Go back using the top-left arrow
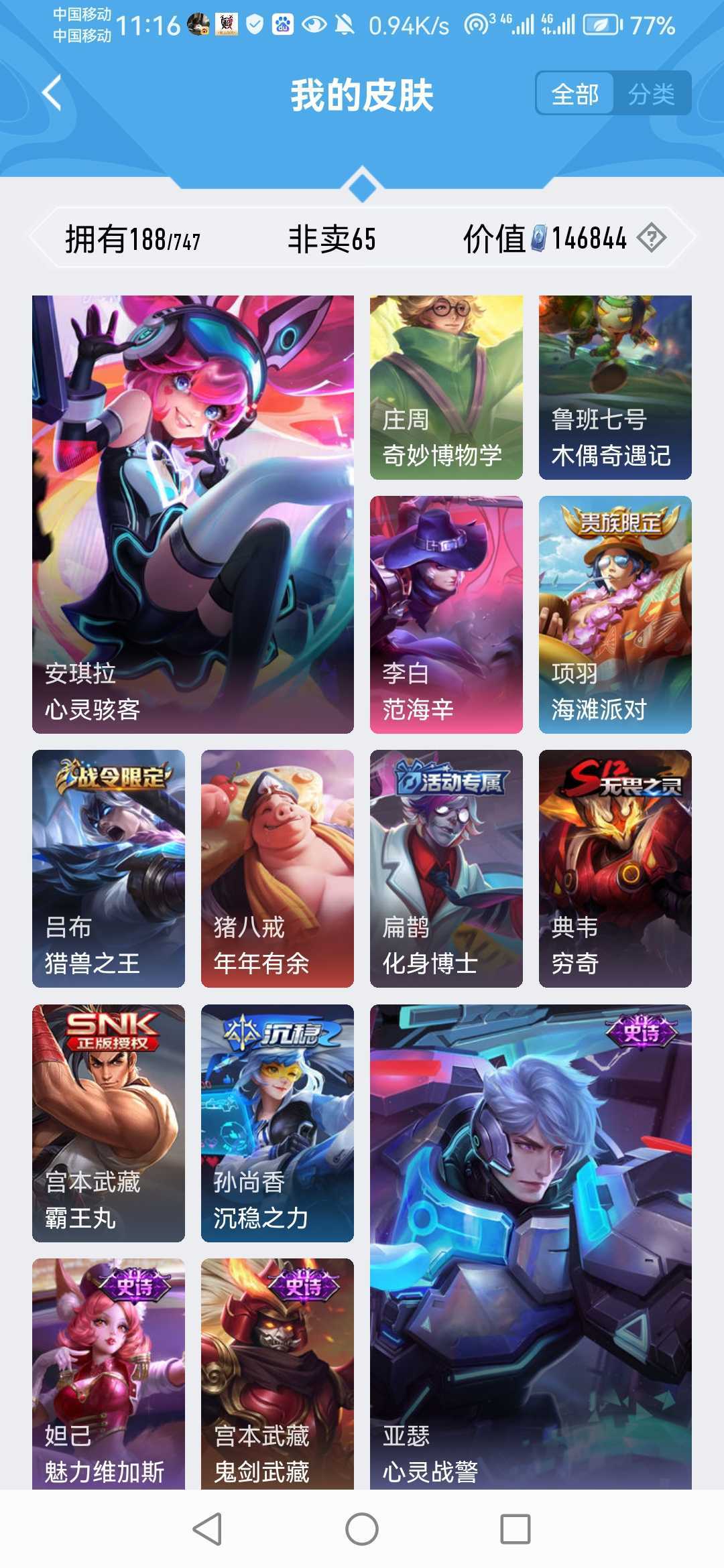Viewport: 724px width, 1568px height. pyautogui.click(x=52, y=93)
